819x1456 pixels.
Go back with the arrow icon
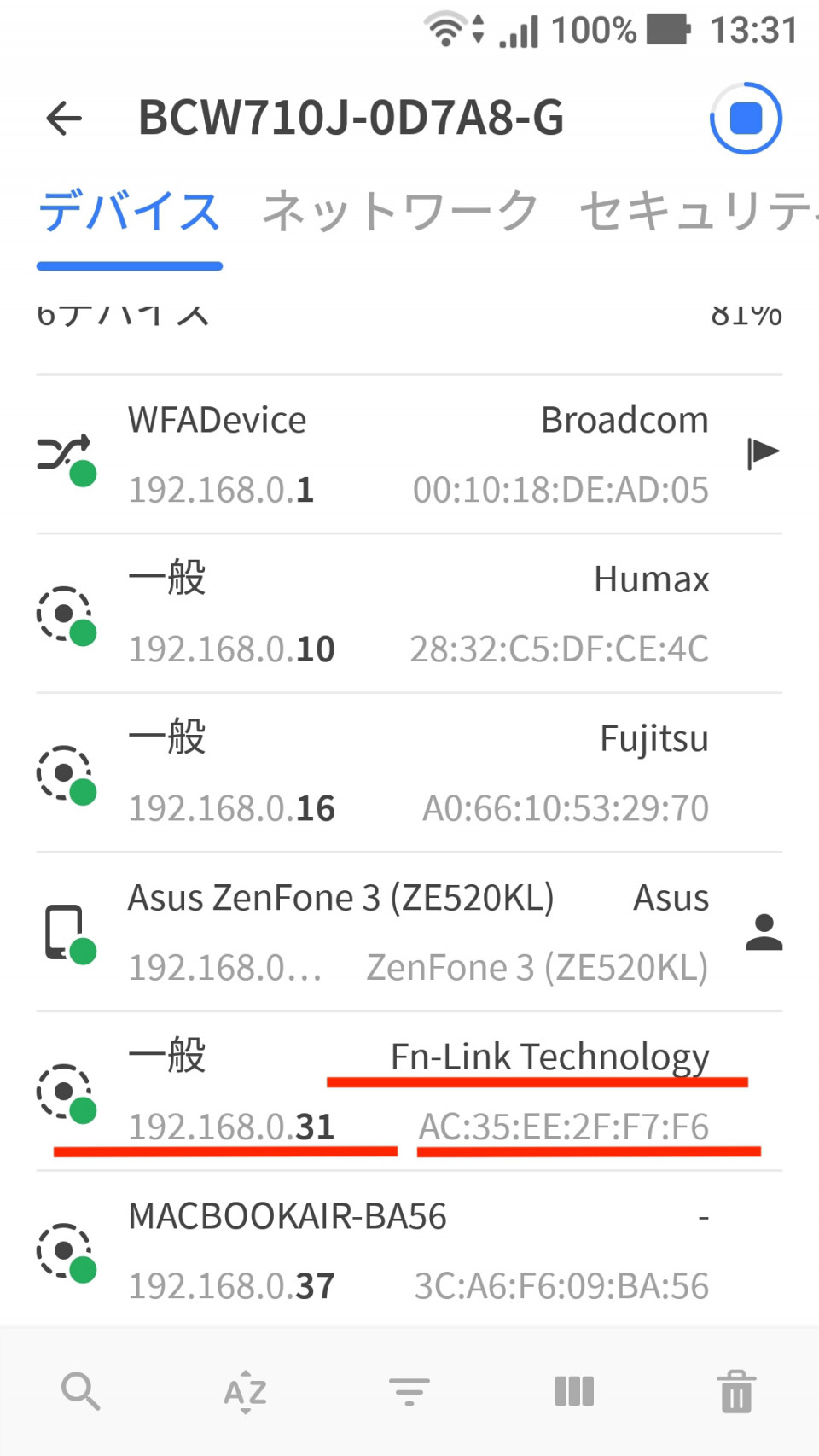64,118
